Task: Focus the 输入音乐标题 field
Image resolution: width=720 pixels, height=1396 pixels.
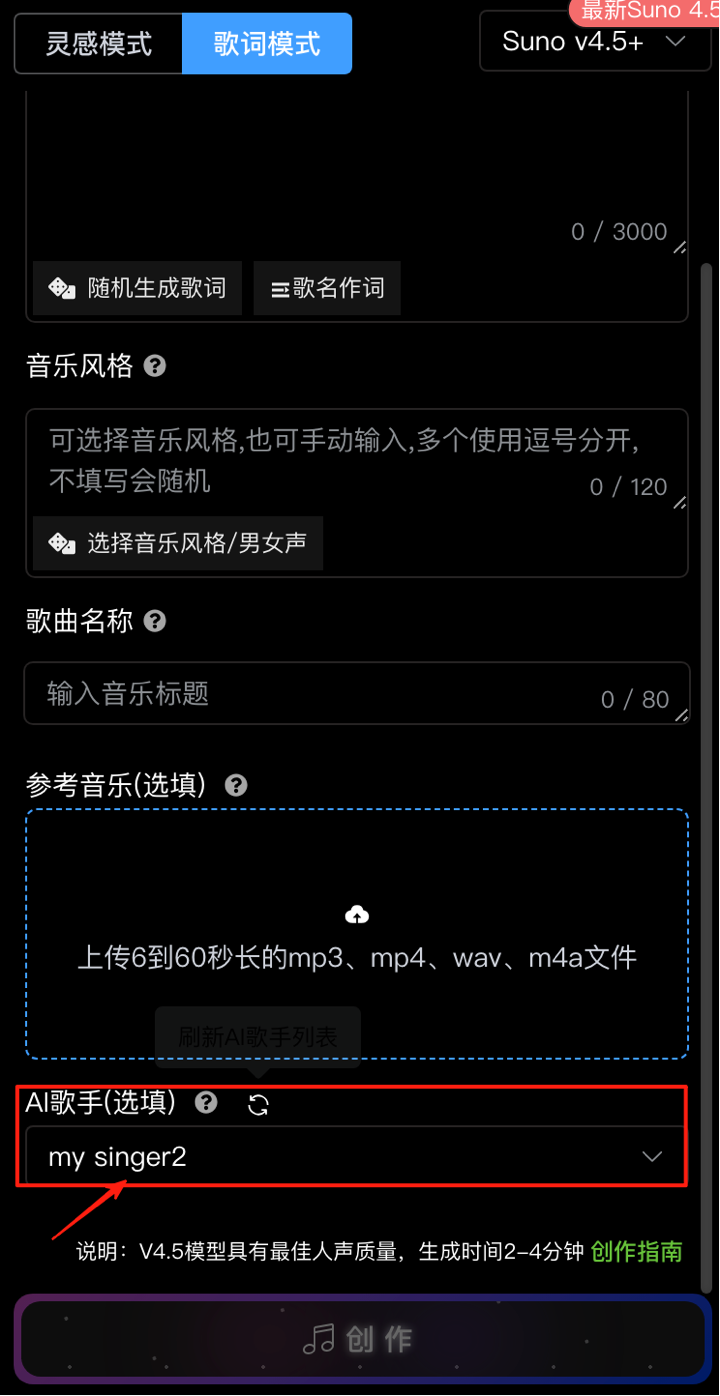Action: pyautogui.click(x=320, y=693)
